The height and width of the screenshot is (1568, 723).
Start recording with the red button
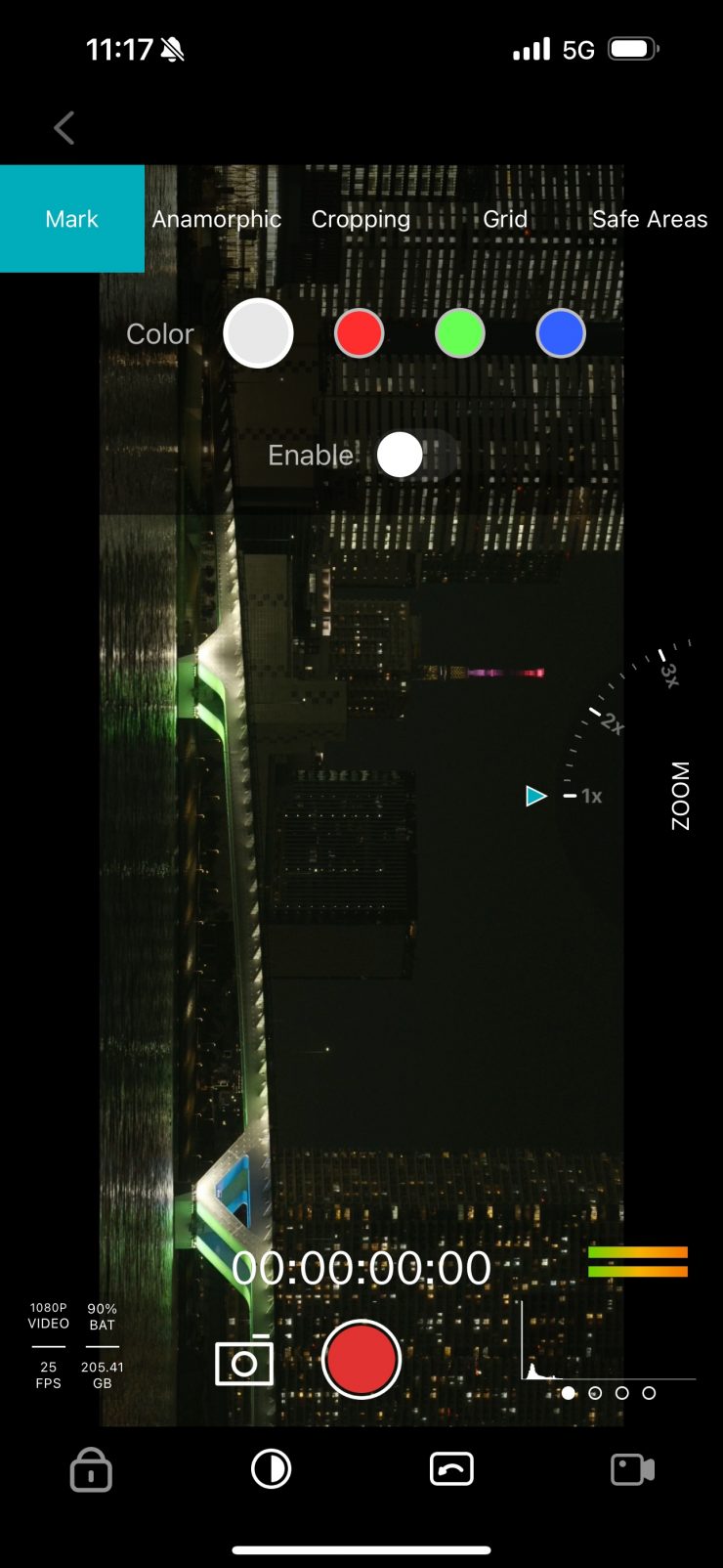click(x=361, y=1360)
